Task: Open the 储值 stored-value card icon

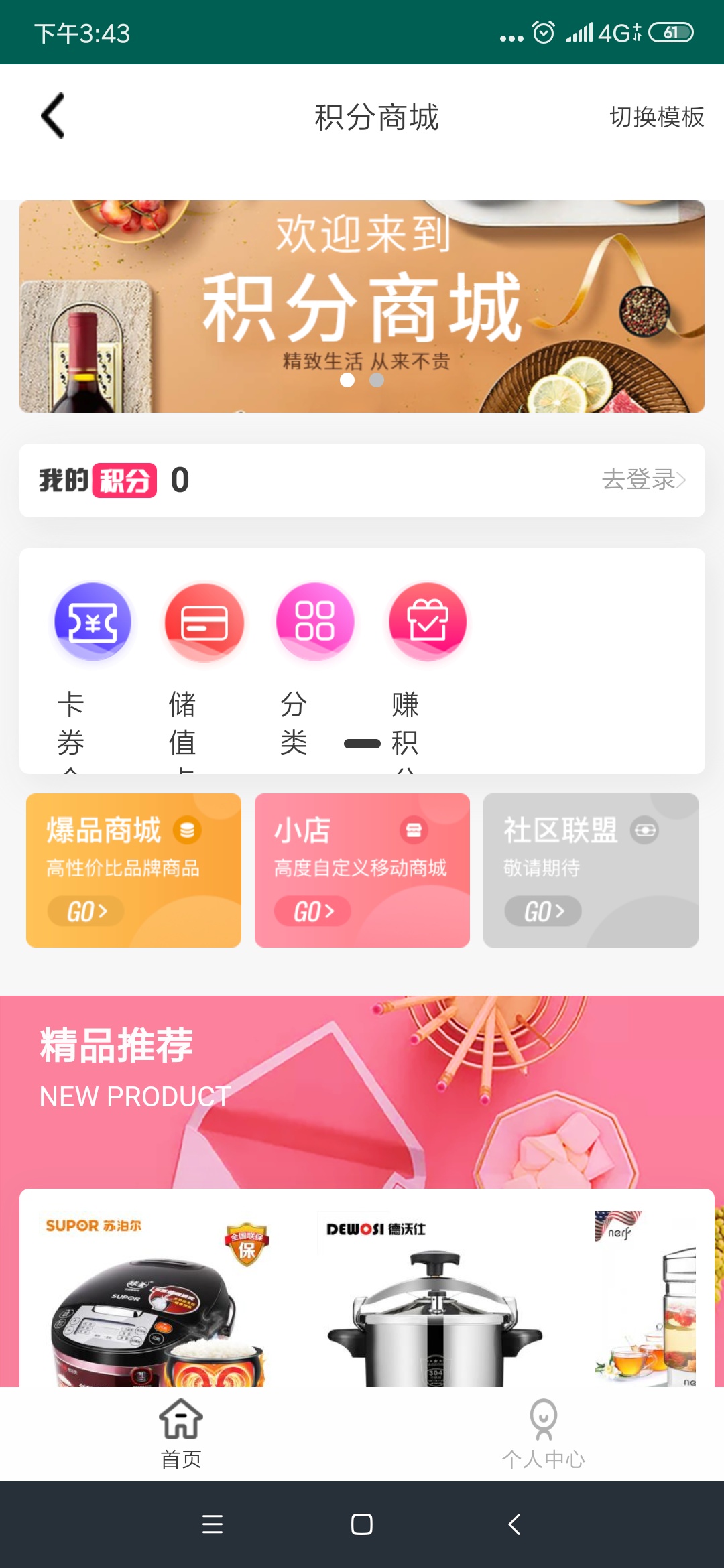Action: [x=204, y=622]
